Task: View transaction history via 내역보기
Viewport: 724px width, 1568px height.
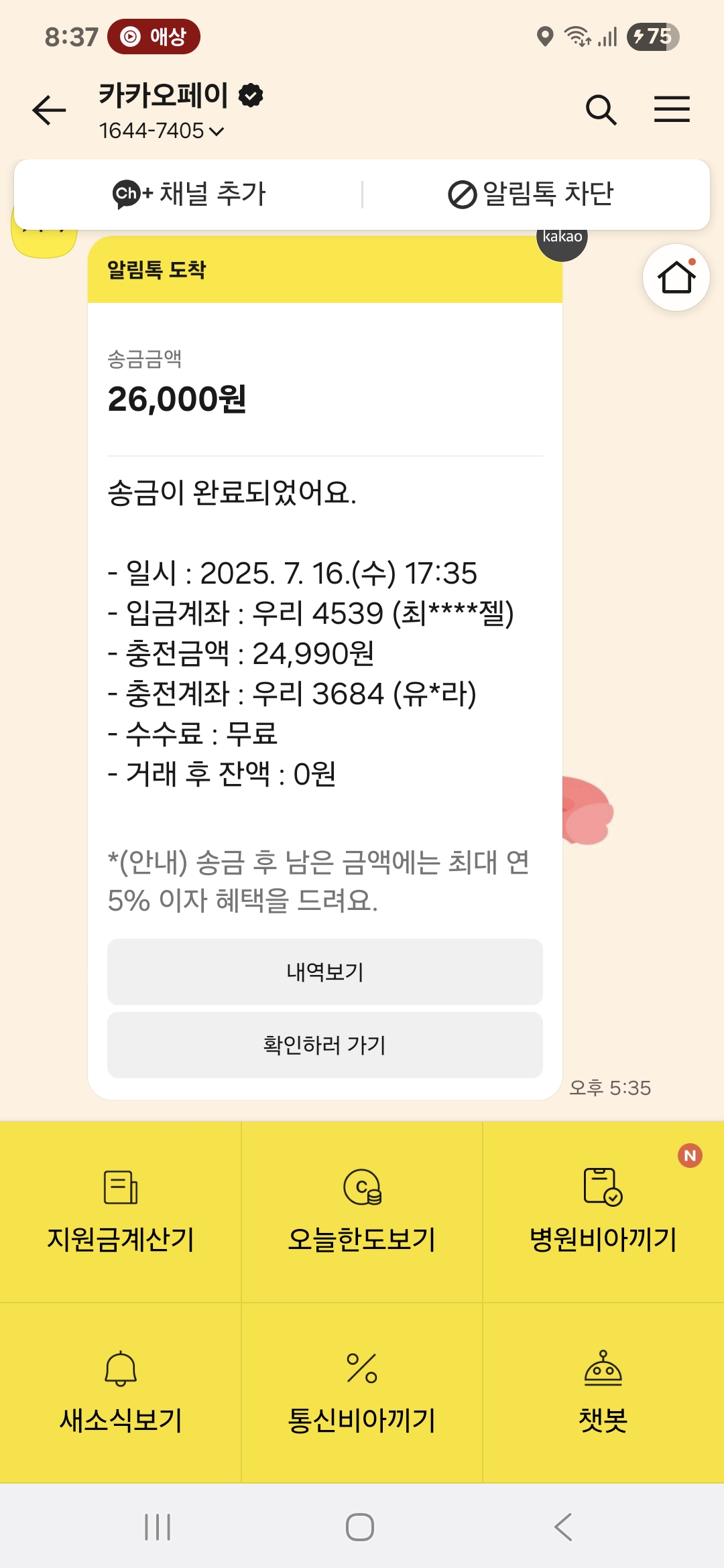Action: 324,972
